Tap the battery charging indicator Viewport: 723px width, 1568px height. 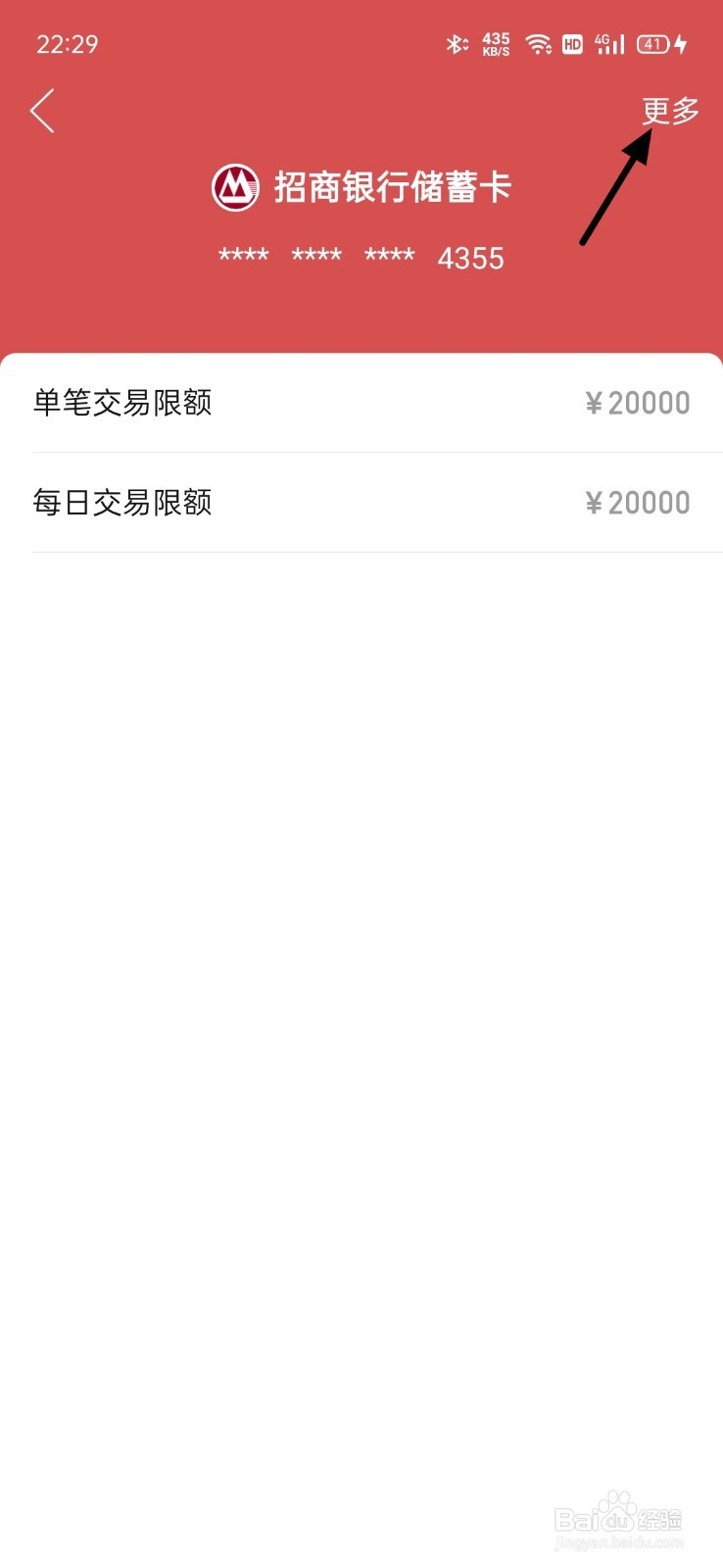click(683, 44)
